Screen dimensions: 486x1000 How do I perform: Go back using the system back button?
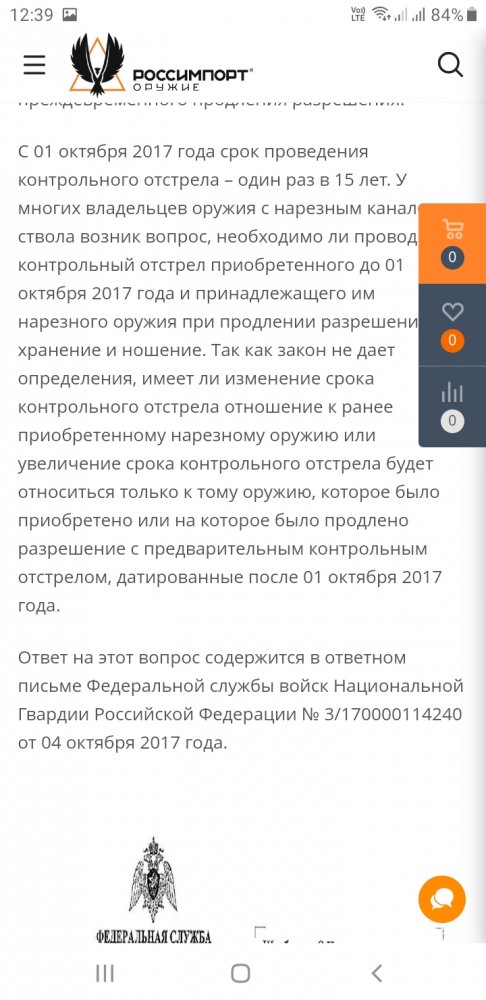click(x=377, y=973)
